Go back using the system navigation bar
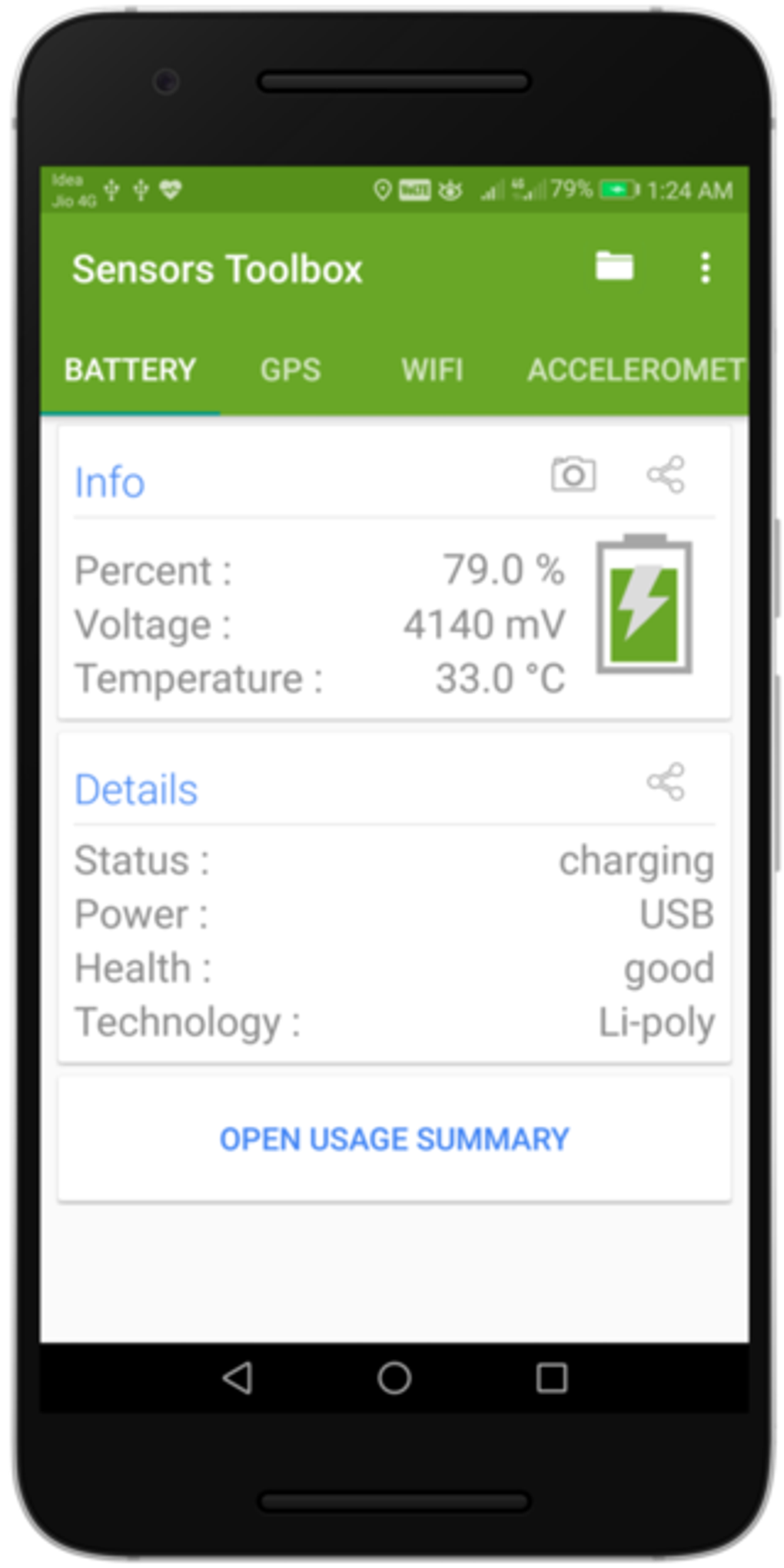 point(238,1377)
